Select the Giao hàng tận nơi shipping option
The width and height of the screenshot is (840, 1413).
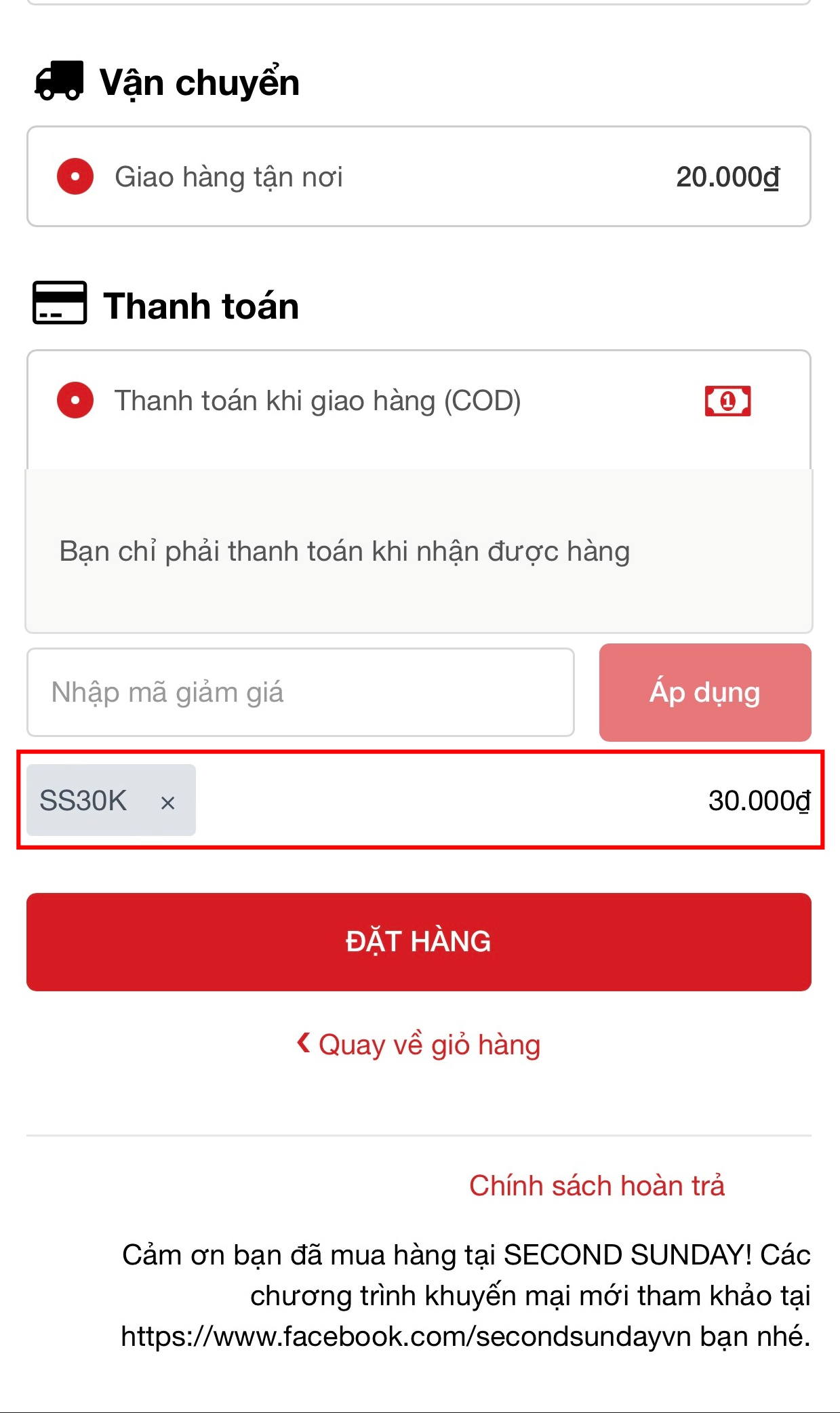(75, 177)
